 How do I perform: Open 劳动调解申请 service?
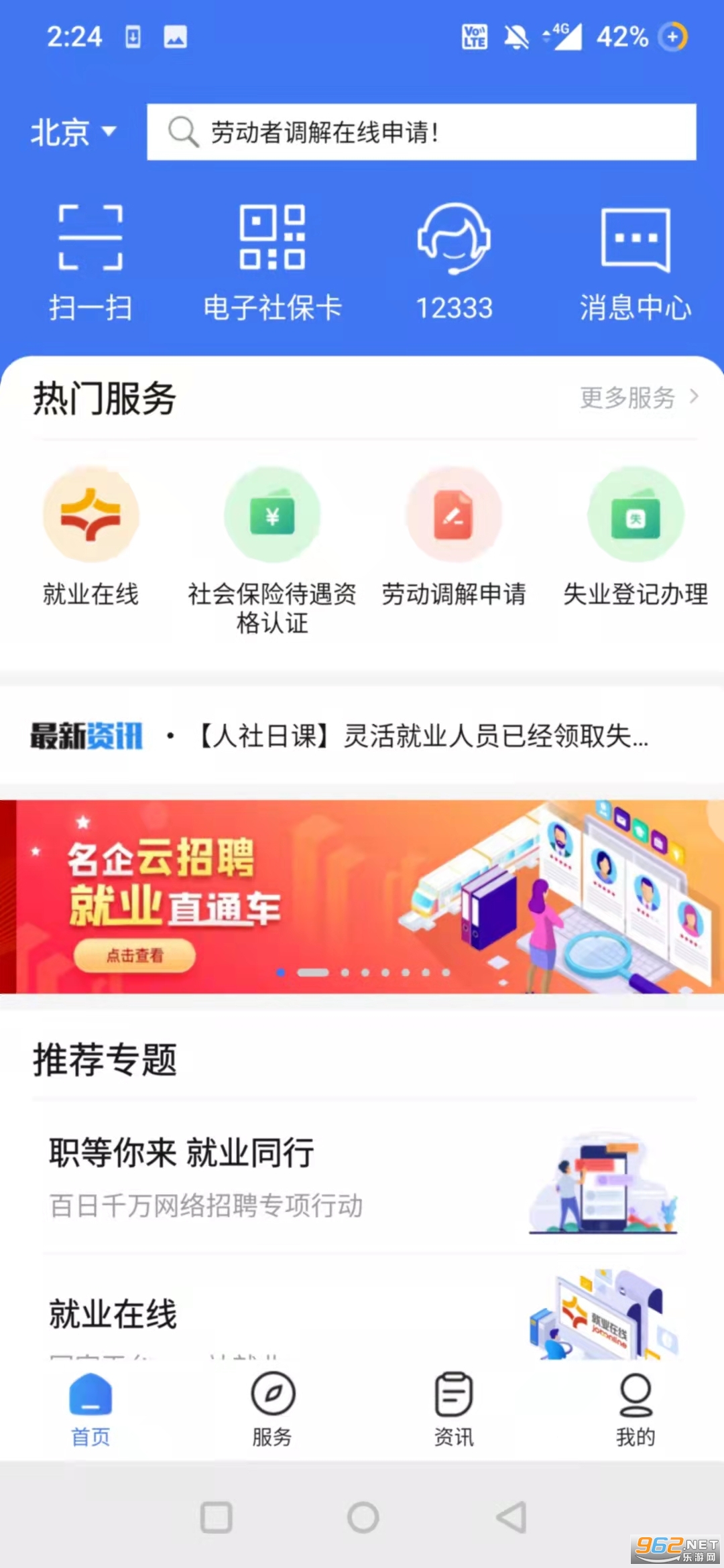[454, 537]
